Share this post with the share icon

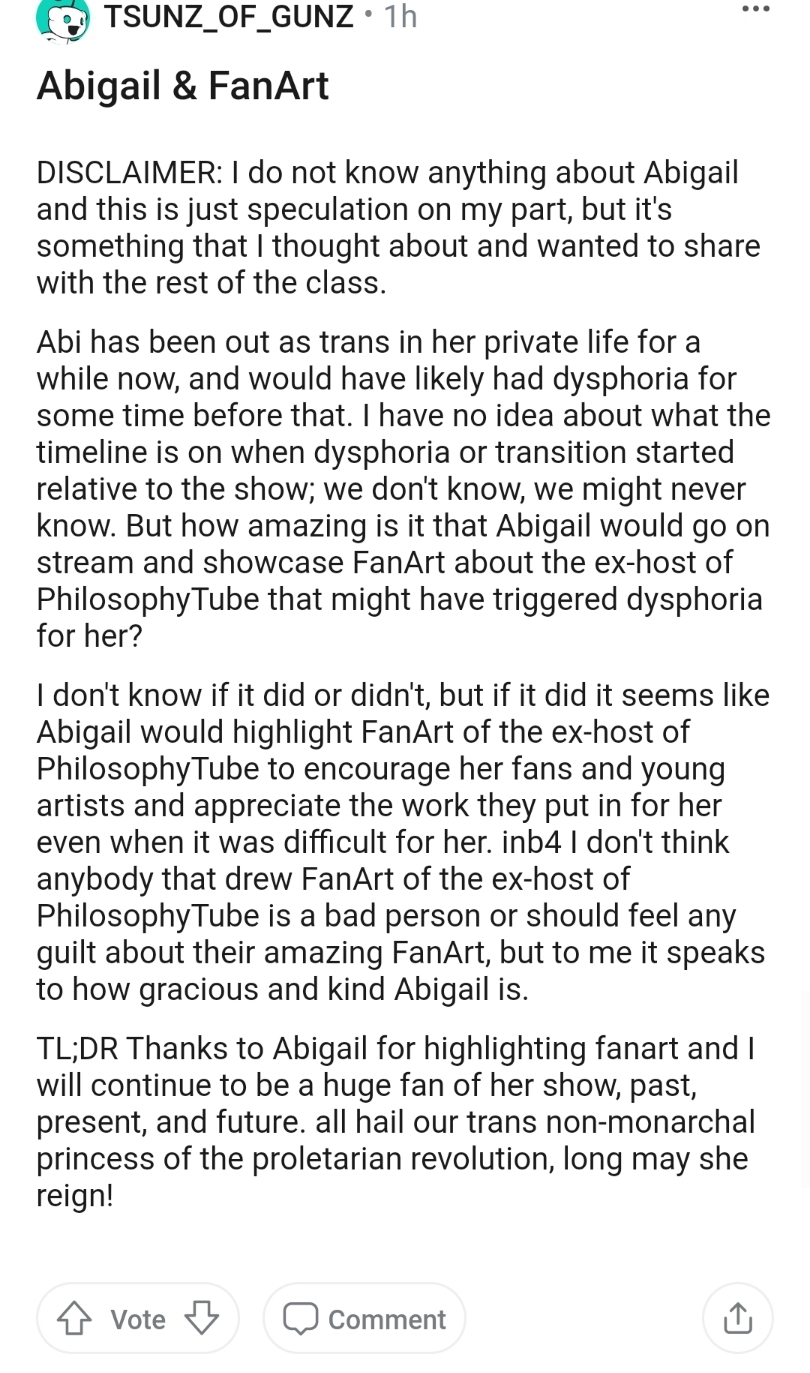coord(738,1319)
